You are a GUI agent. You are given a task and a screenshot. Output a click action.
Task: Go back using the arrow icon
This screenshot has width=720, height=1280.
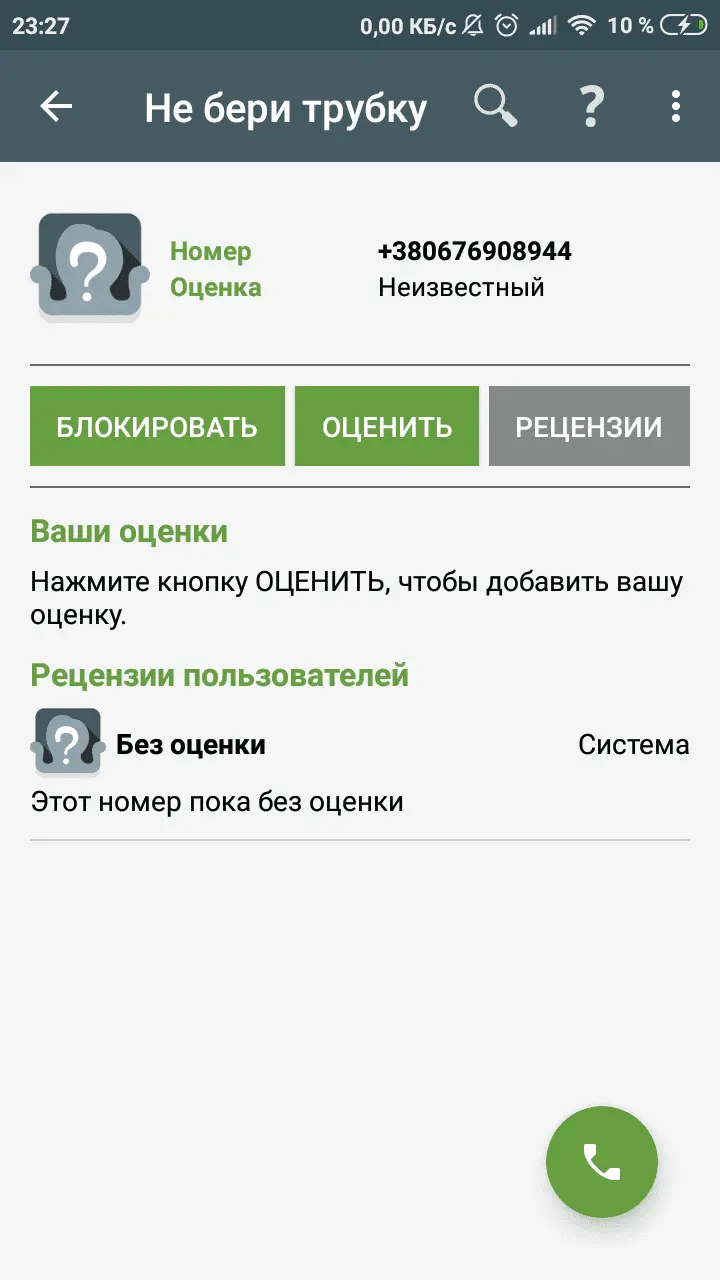pos(56,106)
